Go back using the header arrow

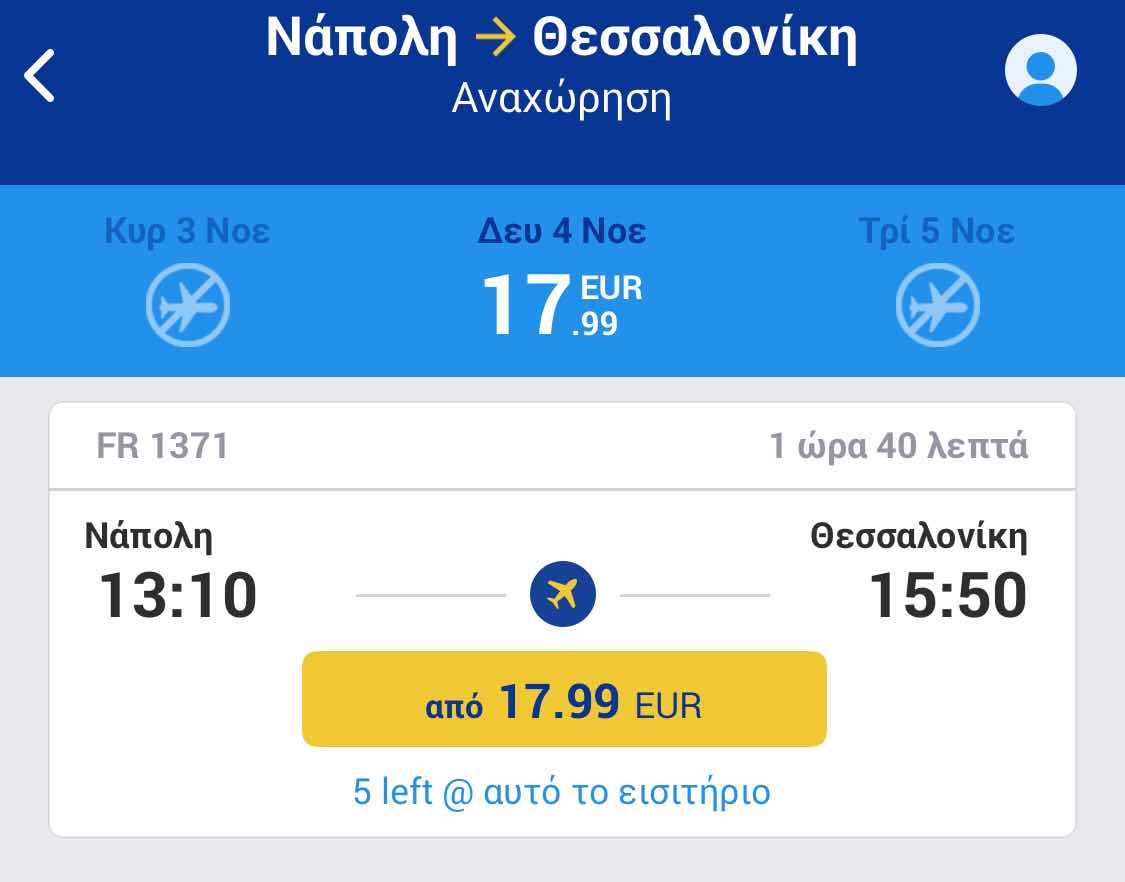click(40, 77)
